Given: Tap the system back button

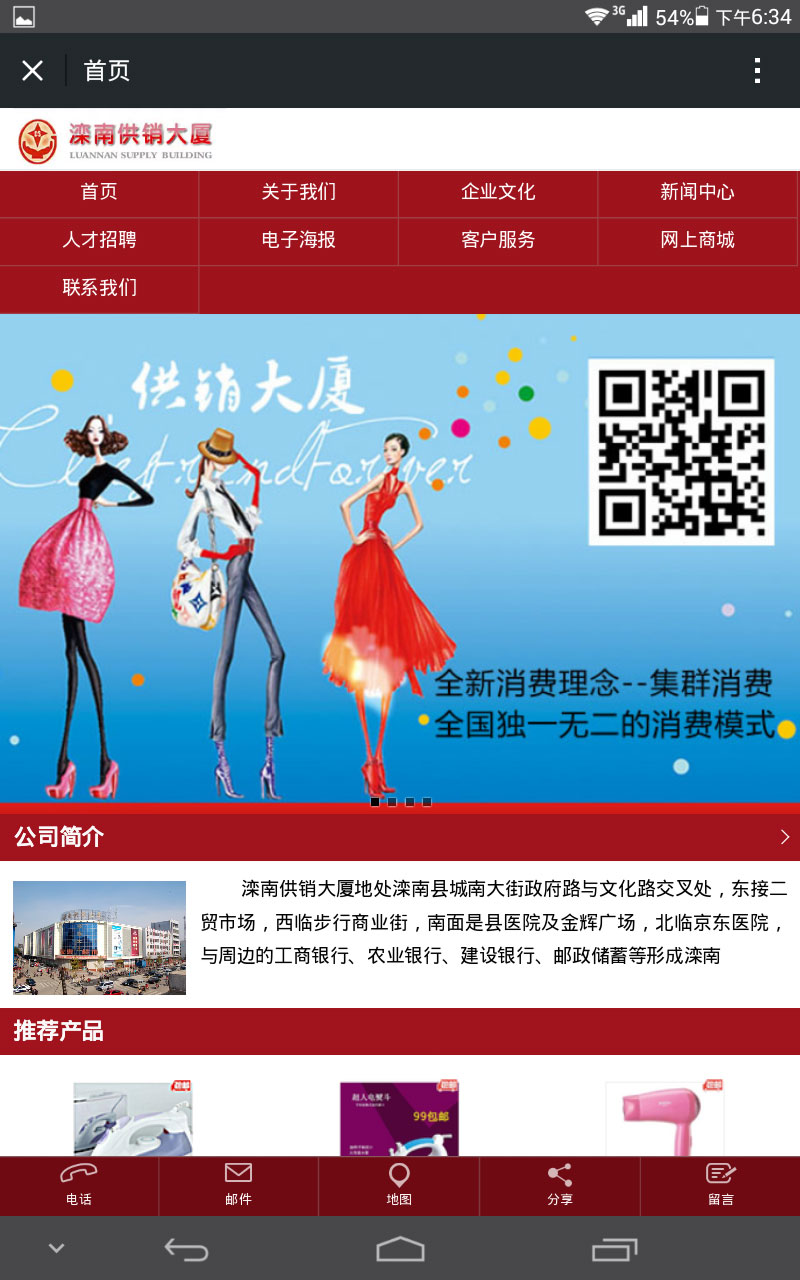Looking at the screenshot, I should coord(186,1249).
